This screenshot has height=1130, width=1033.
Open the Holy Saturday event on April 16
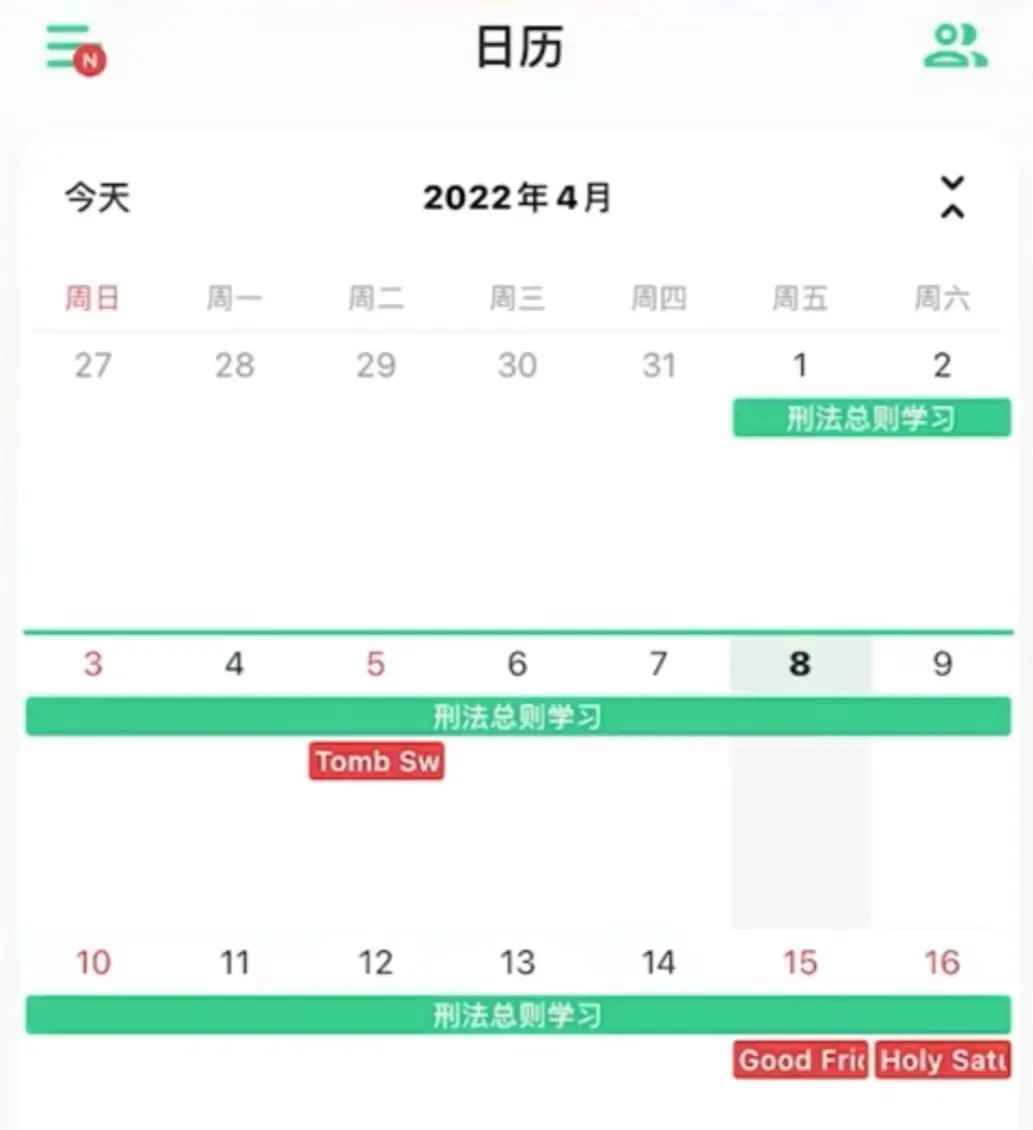(x=941, y=1059)
